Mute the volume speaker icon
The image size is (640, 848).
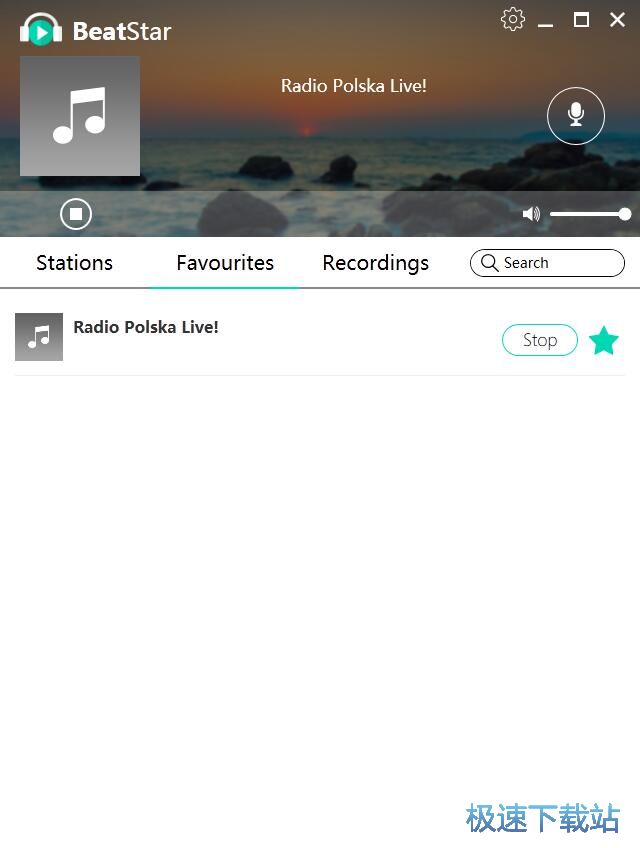click(x=531, y=214)
